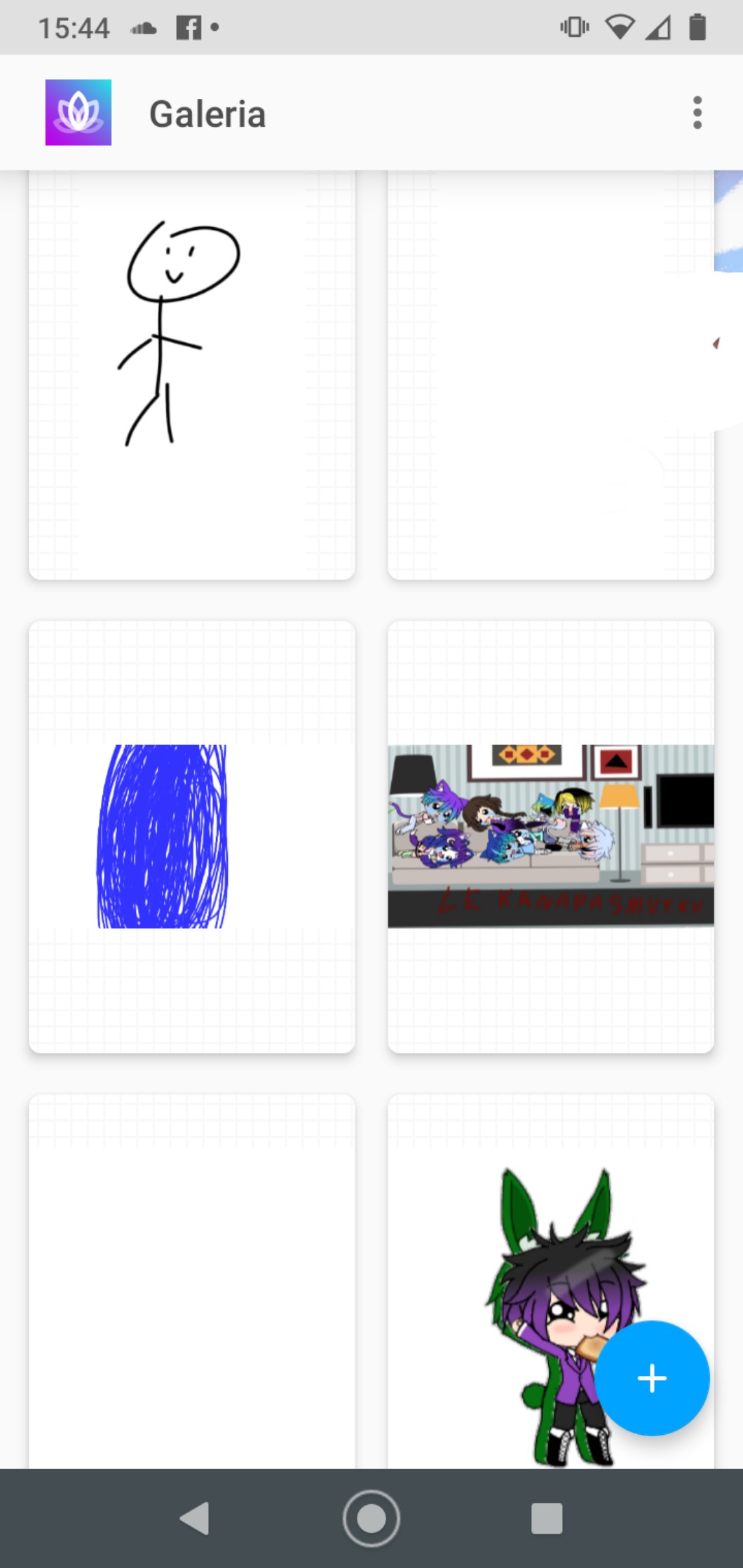Image resolution: width=743 pixels, height=1568 pixels.
Task: Go to the home screen
Action: [x=371, y=1518]
